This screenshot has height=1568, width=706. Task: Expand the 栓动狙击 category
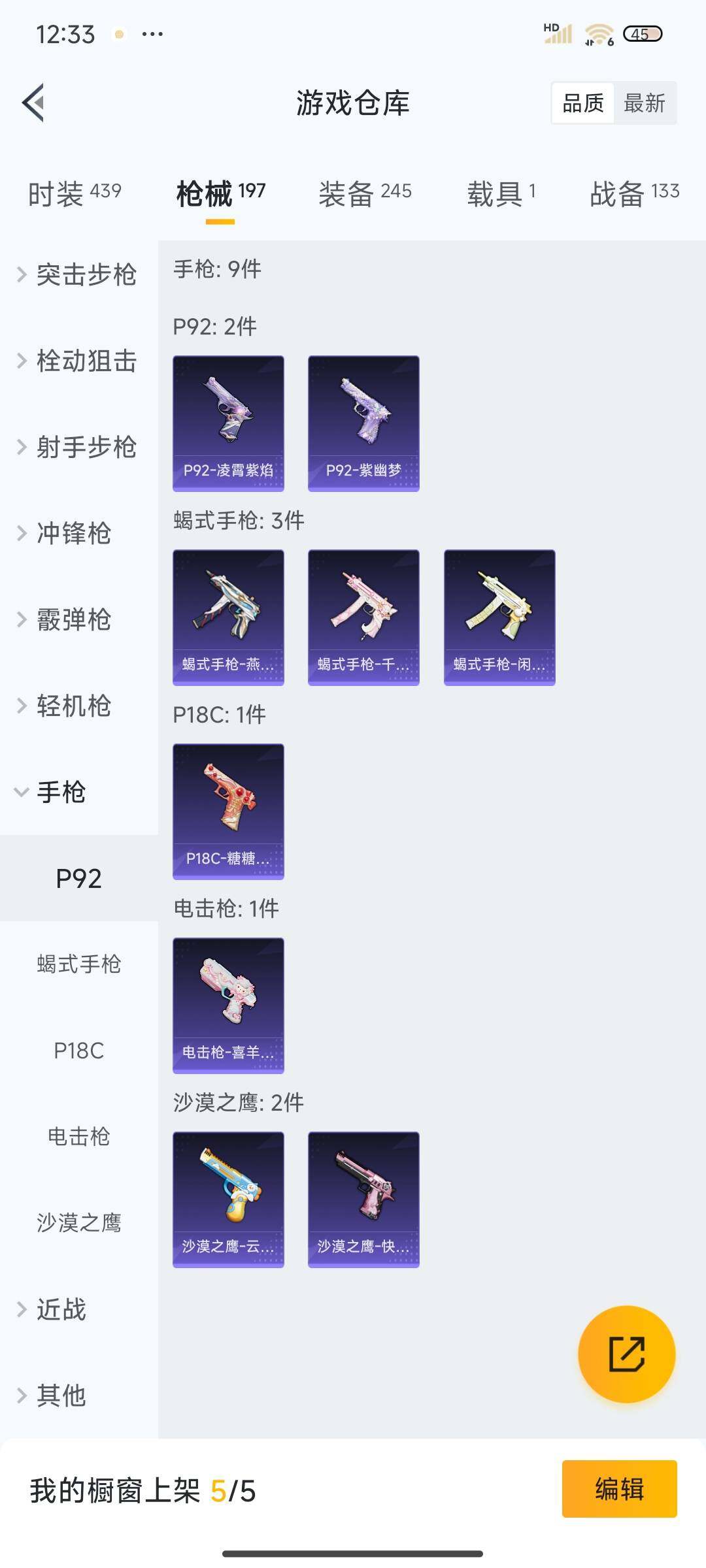pyautogui.click(x=78, y=361)
